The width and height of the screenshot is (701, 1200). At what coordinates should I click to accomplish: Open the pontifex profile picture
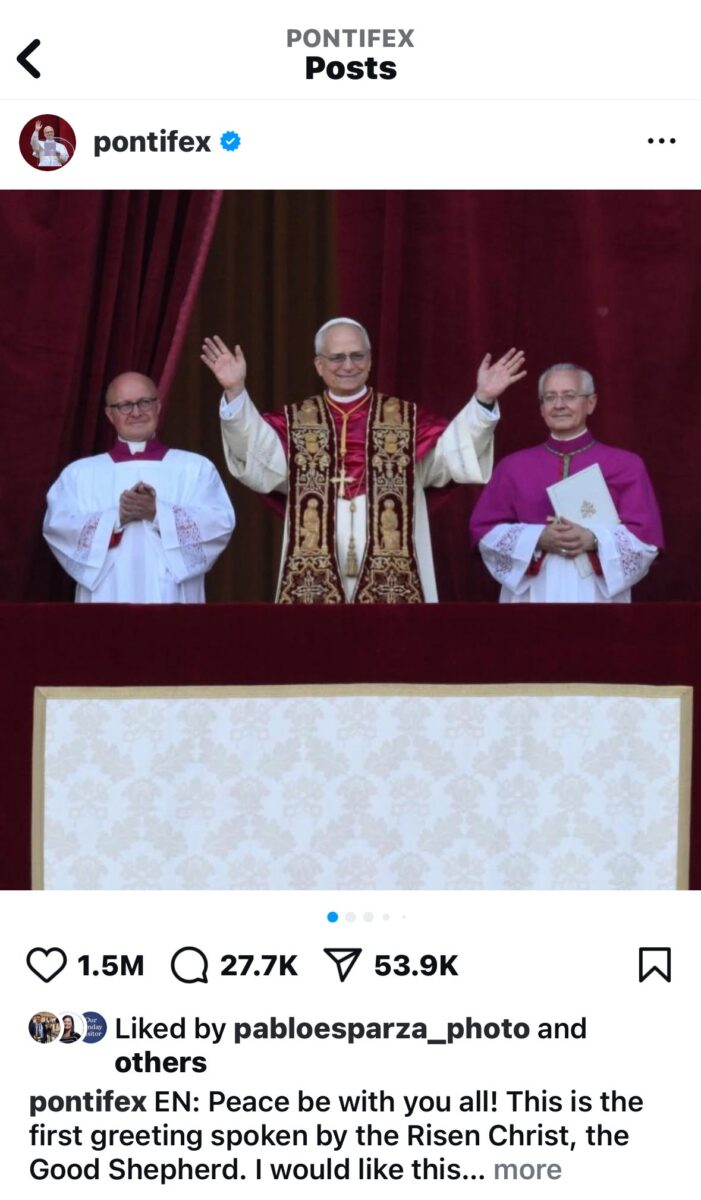point(47,142)
